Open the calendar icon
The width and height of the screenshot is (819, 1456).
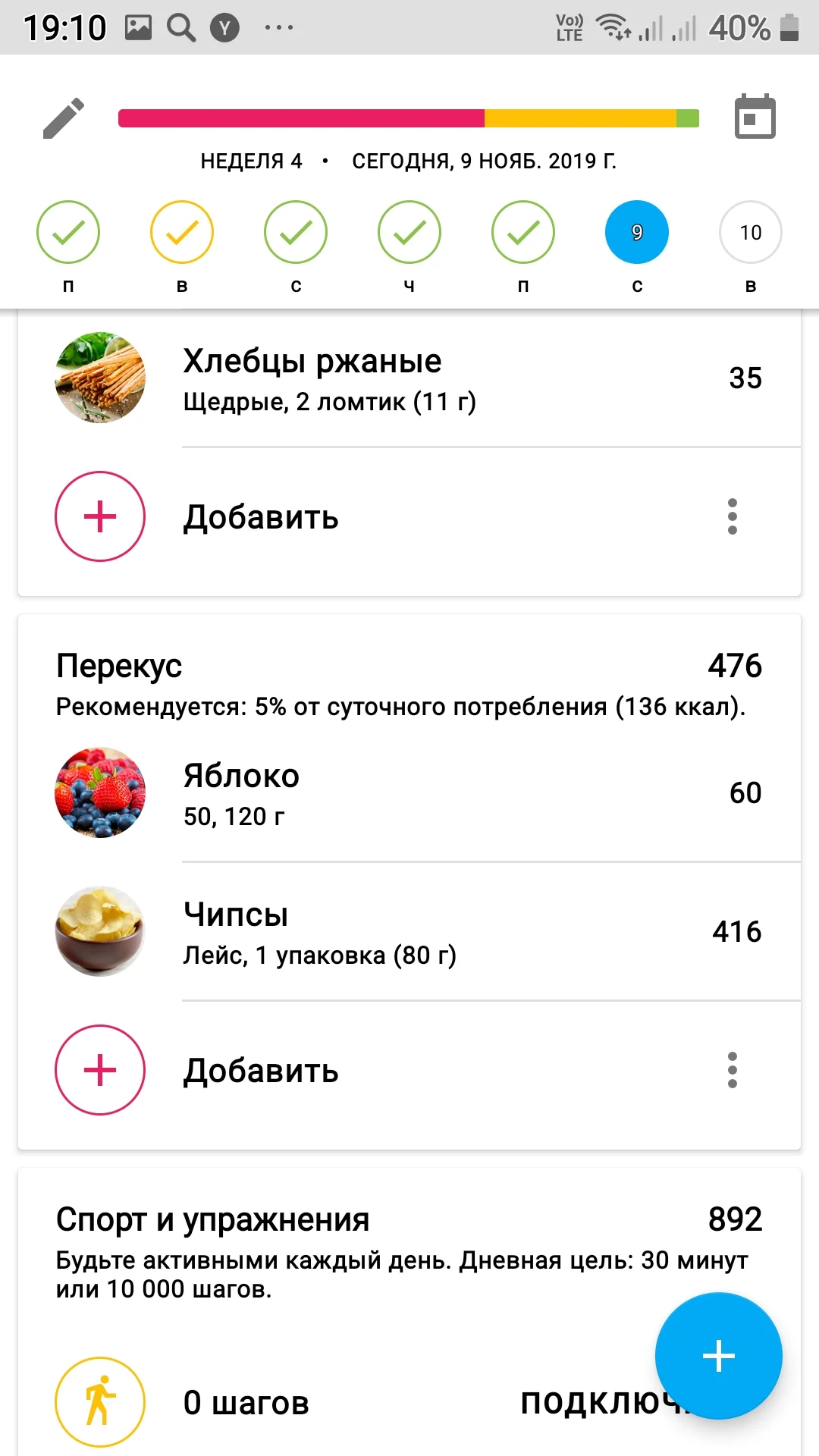755,118
